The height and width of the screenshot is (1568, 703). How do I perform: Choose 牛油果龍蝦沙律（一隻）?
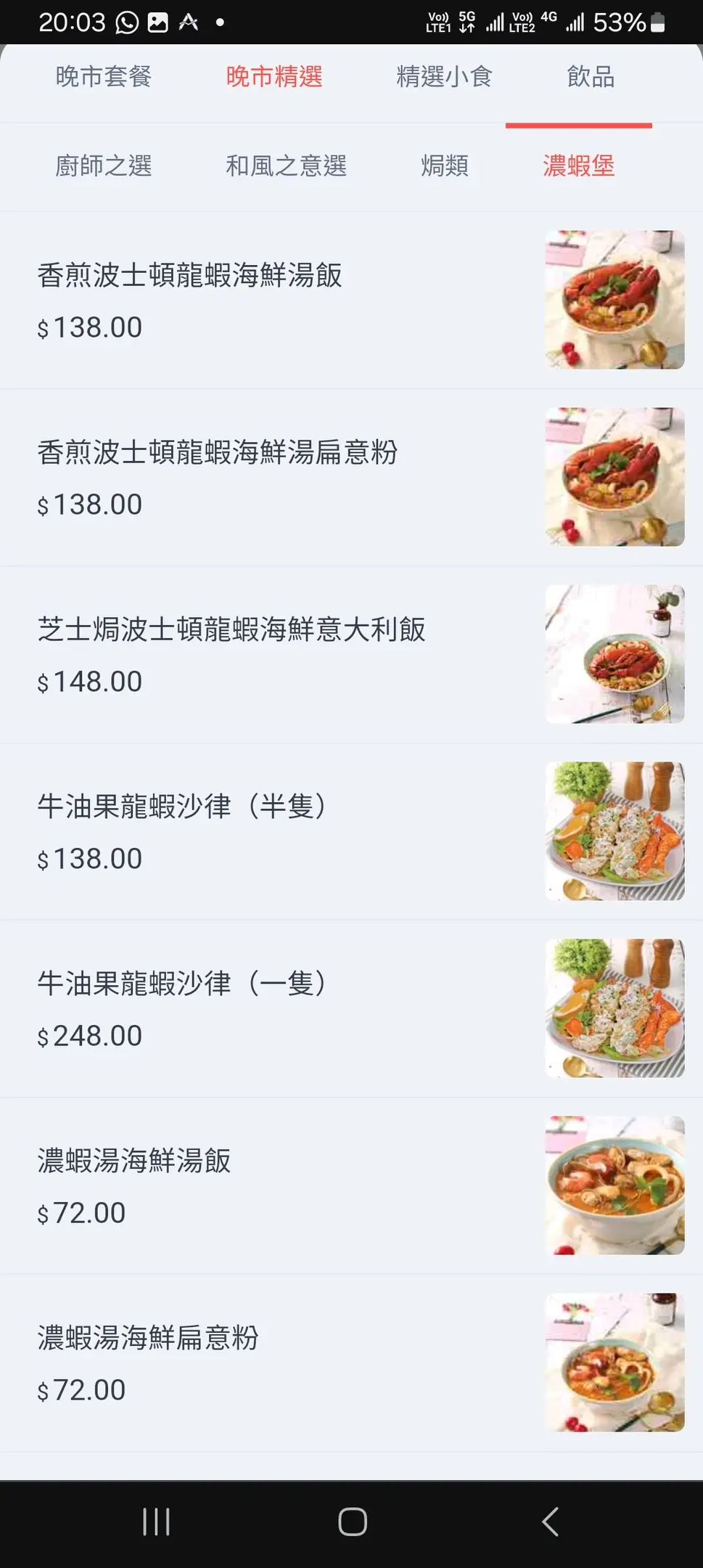click(183, 984)
